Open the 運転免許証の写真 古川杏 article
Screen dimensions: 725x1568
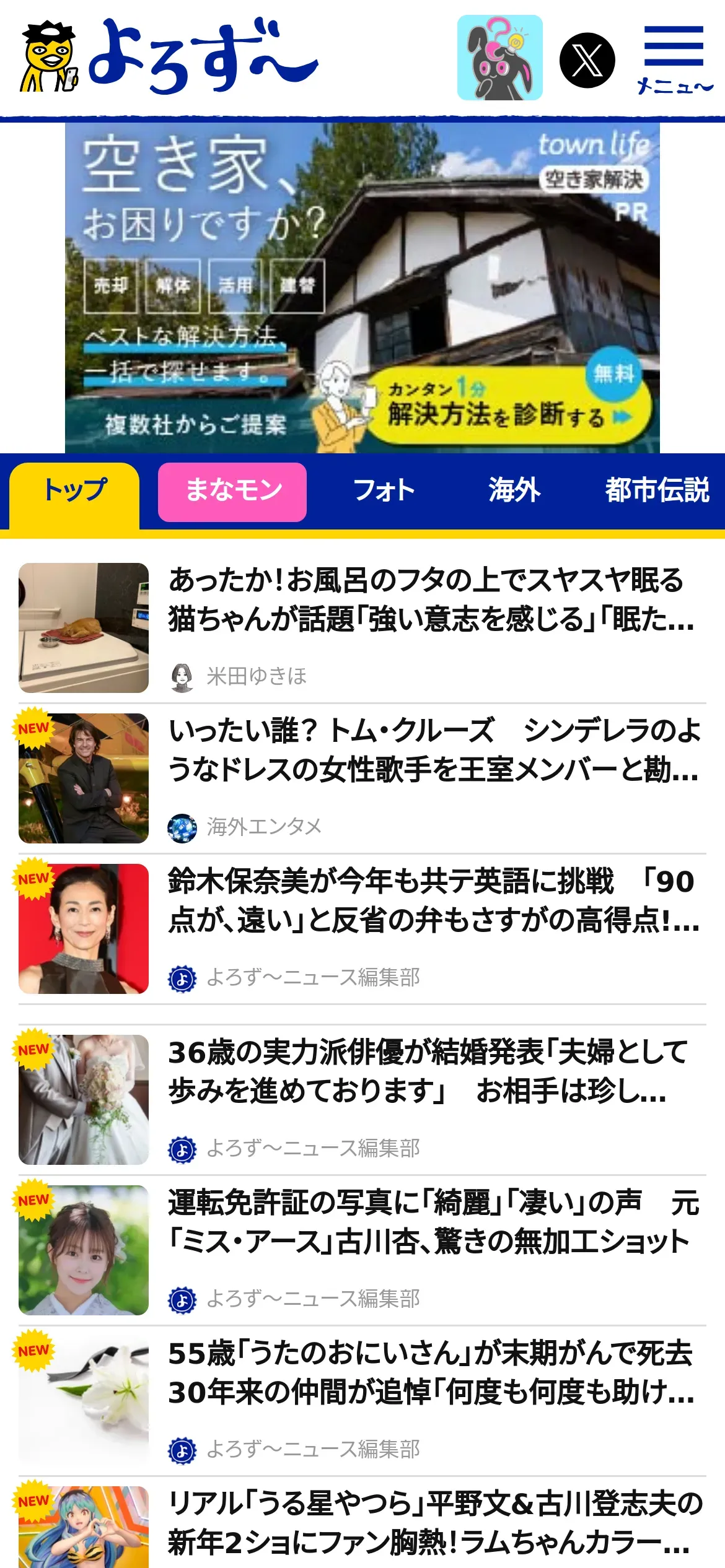434,1222
